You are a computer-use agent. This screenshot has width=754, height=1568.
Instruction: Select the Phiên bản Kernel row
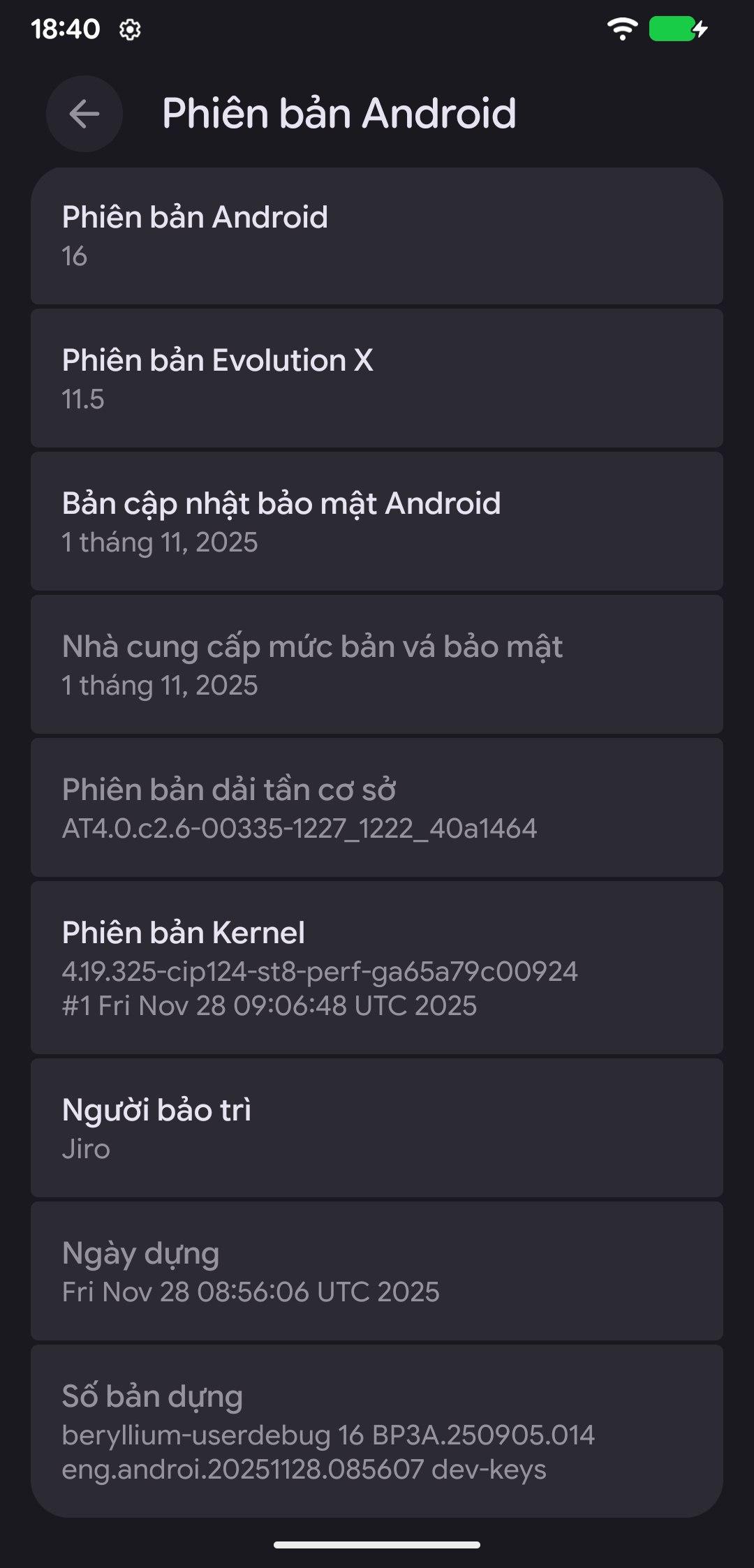[x=377, y=968]
